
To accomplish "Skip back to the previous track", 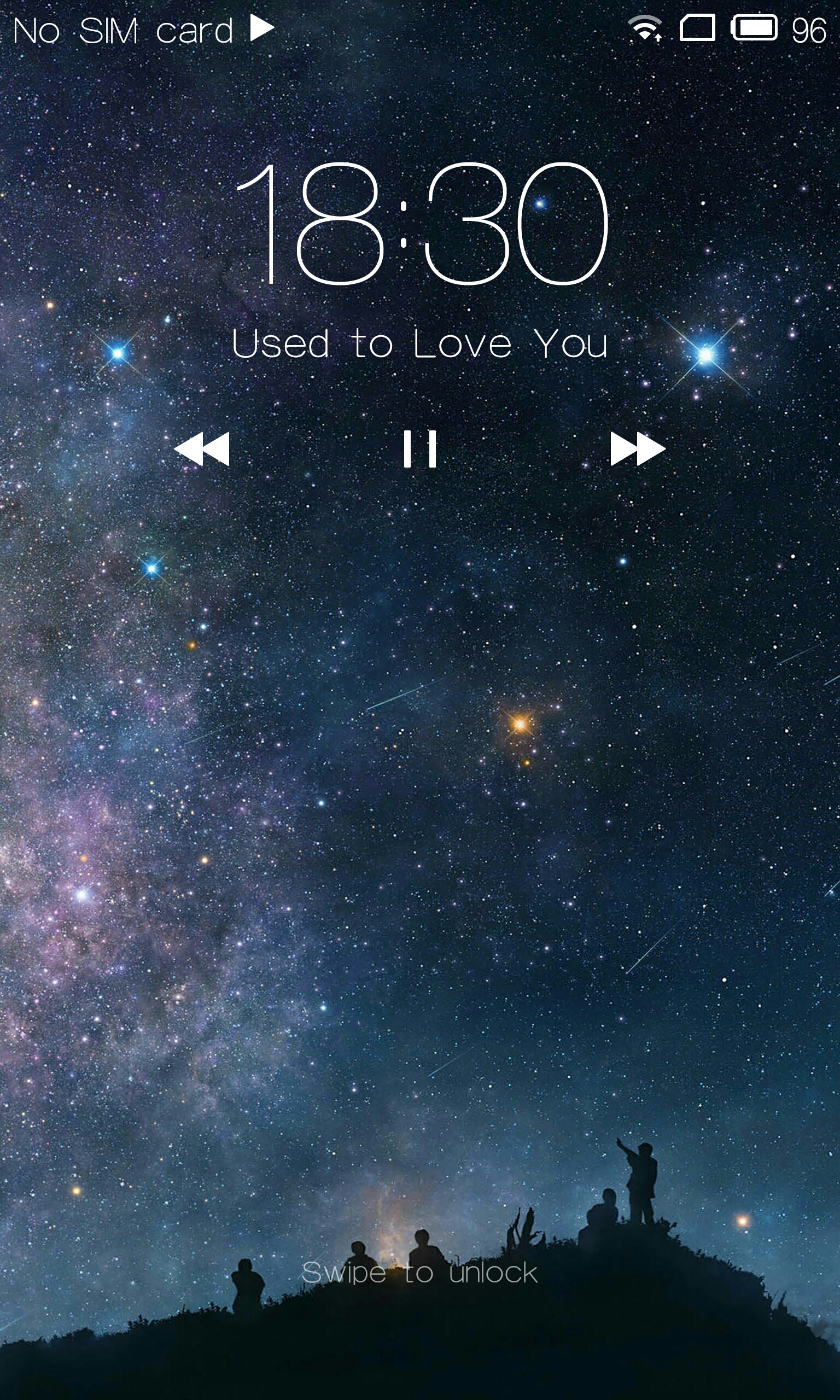I will [202, 449].
